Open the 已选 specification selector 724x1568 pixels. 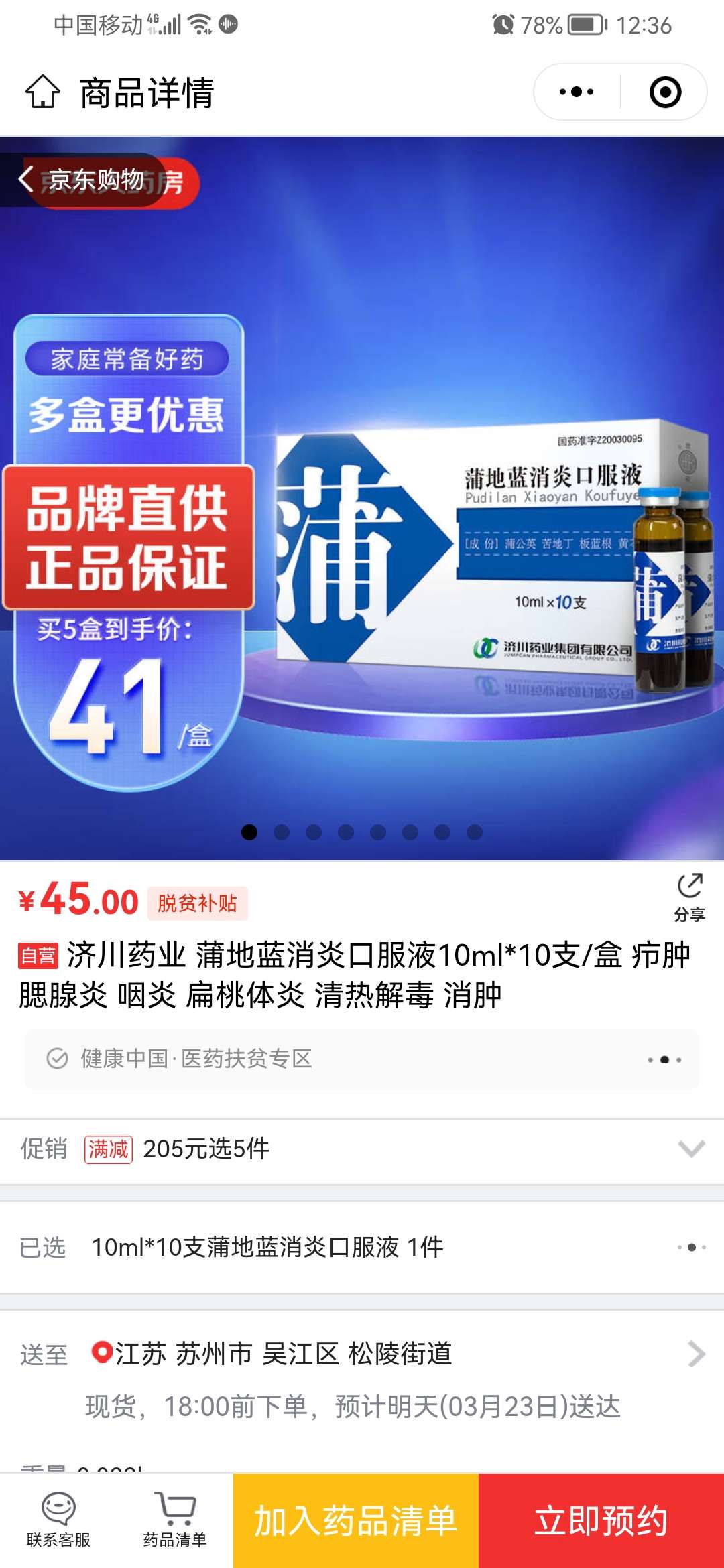pos(362,1247)
